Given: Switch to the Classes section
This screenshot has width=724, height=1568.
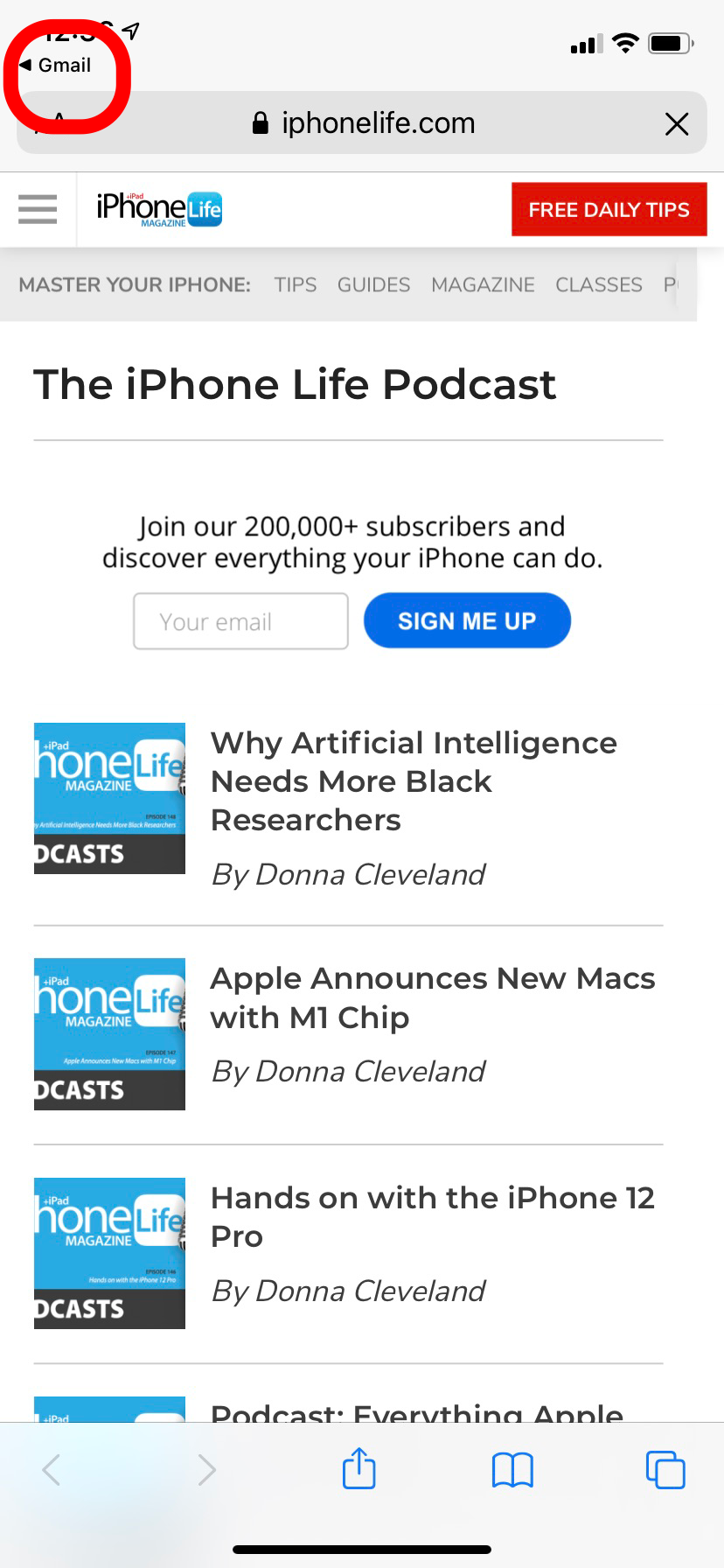Looking at the screenshot, I should click(598, 284).
